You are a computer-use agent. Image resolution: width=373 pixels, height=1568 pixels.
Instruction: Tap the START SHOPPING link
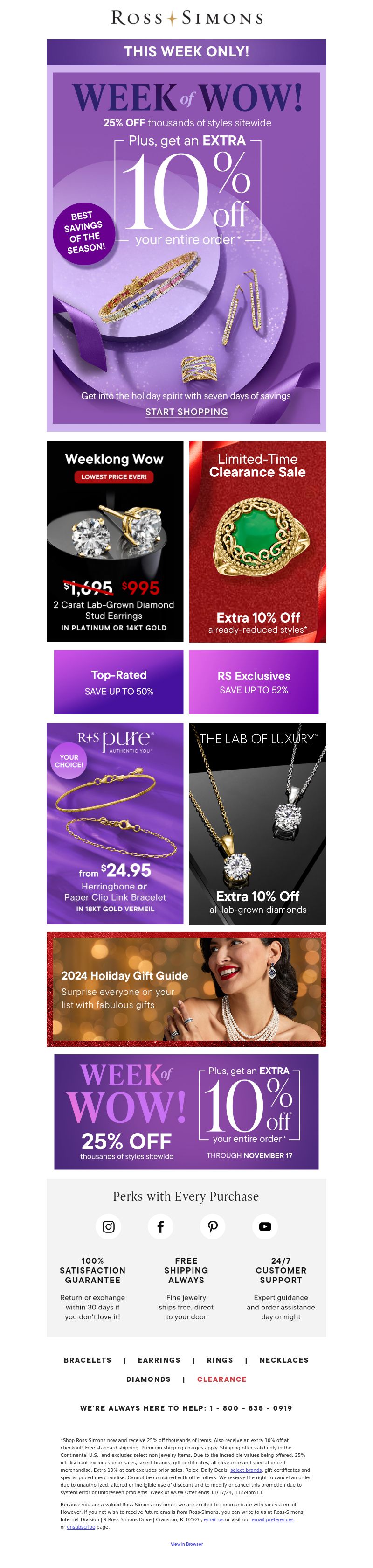click(186, 412)
